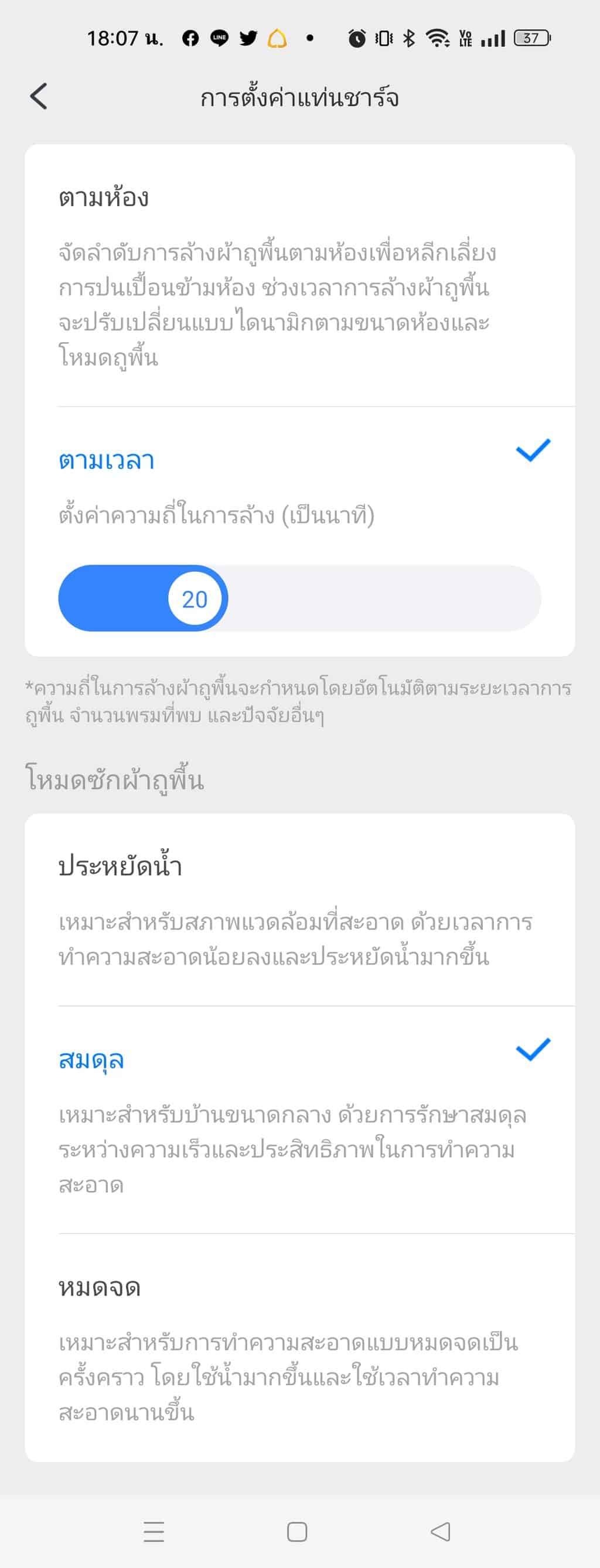Open recent apps from navigation bar
The image size is (600, 1568).
(154, 1531)
